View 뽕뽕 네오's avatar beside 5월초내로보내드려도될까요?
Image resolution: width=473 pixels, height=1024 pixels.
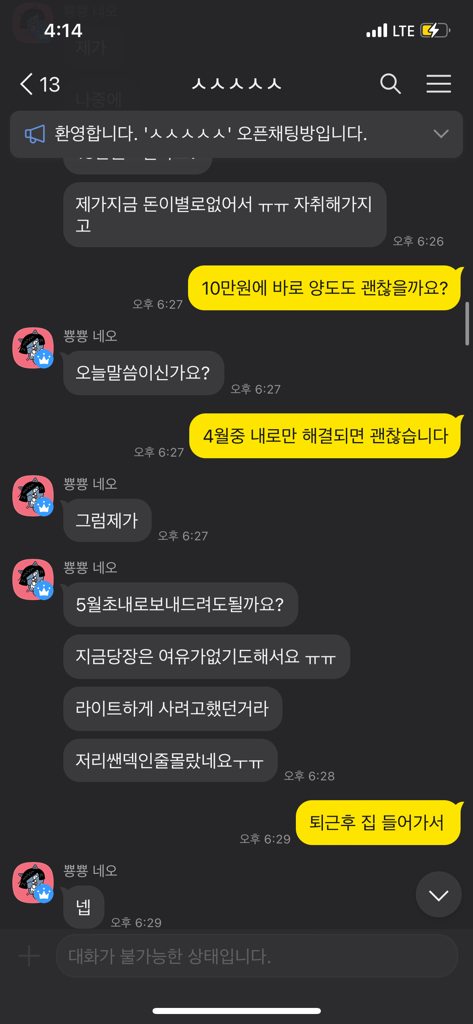(x=33, y=579)
